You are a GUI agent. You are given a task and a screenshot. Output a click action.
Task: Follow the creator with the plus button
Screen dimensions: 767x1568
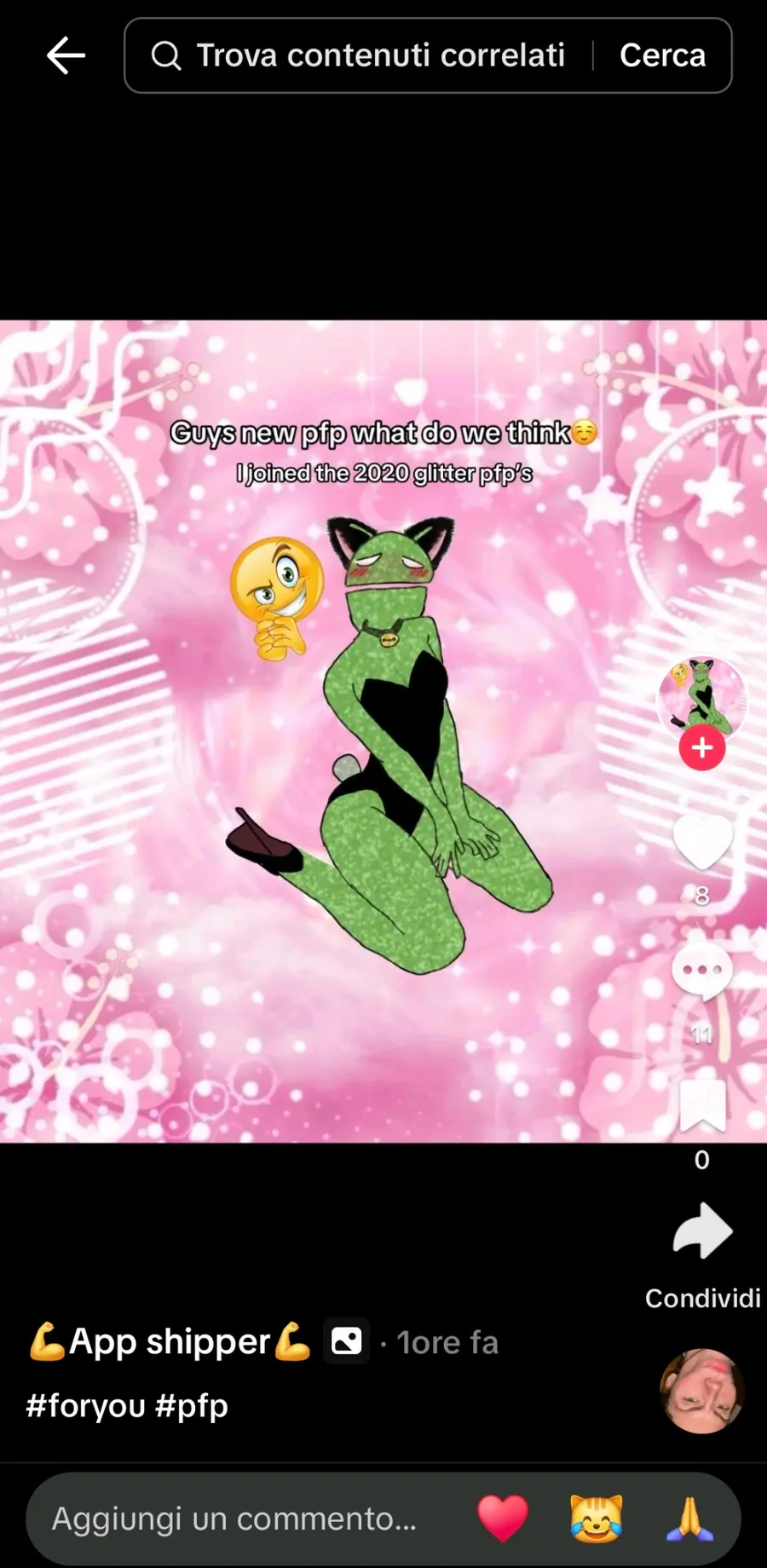point(701,748)
